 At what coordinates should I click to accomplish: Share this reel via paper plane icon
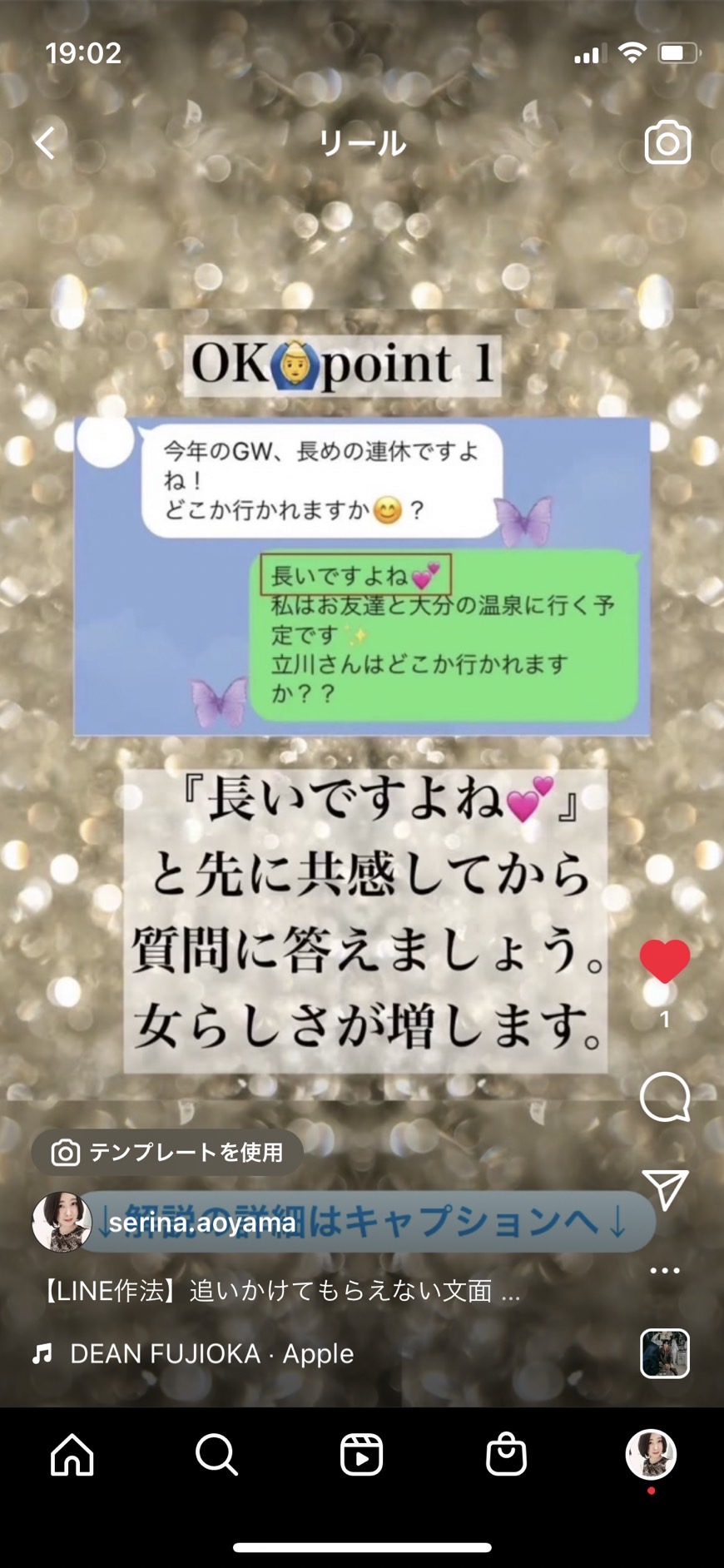(x=665, y=1188)
